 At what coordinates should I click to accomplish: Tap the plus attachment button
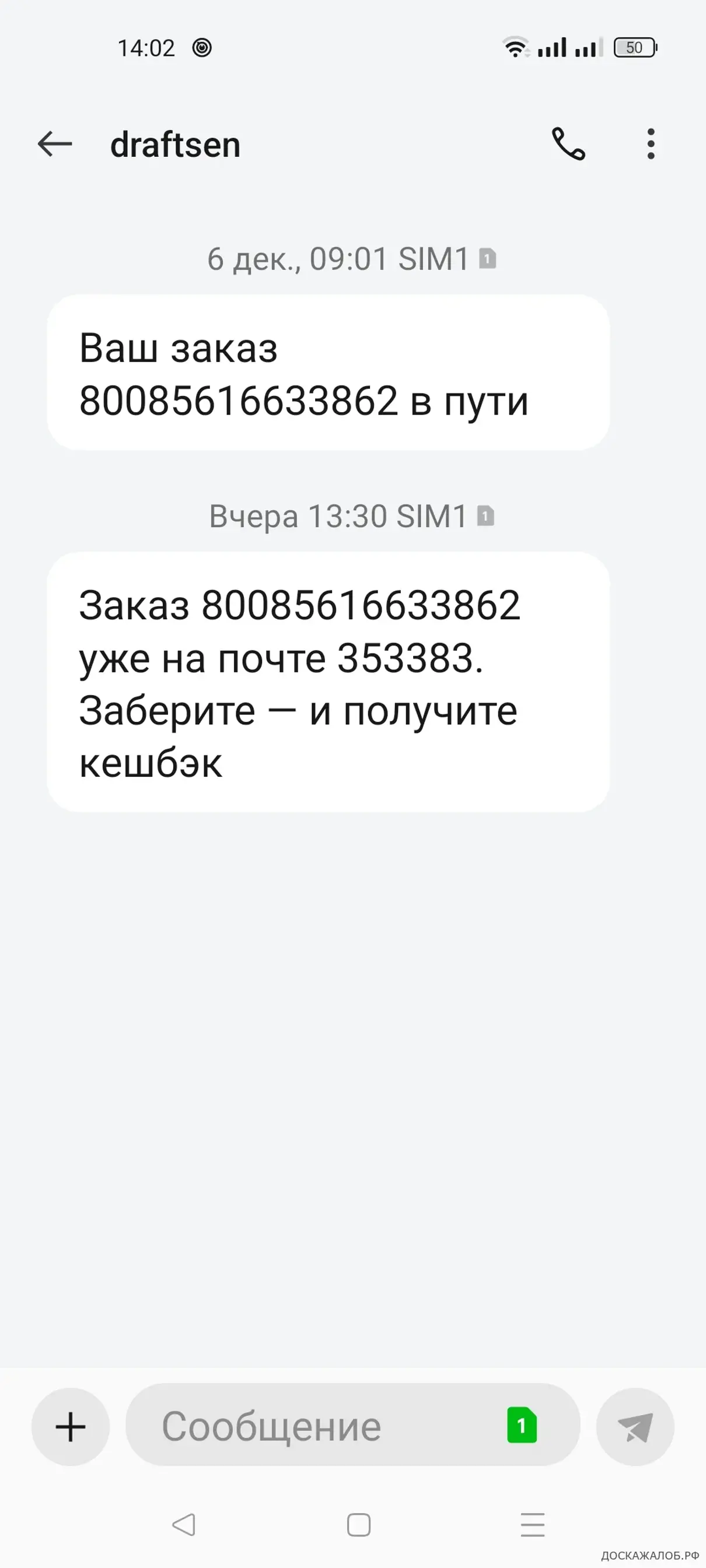(71, 1426)
